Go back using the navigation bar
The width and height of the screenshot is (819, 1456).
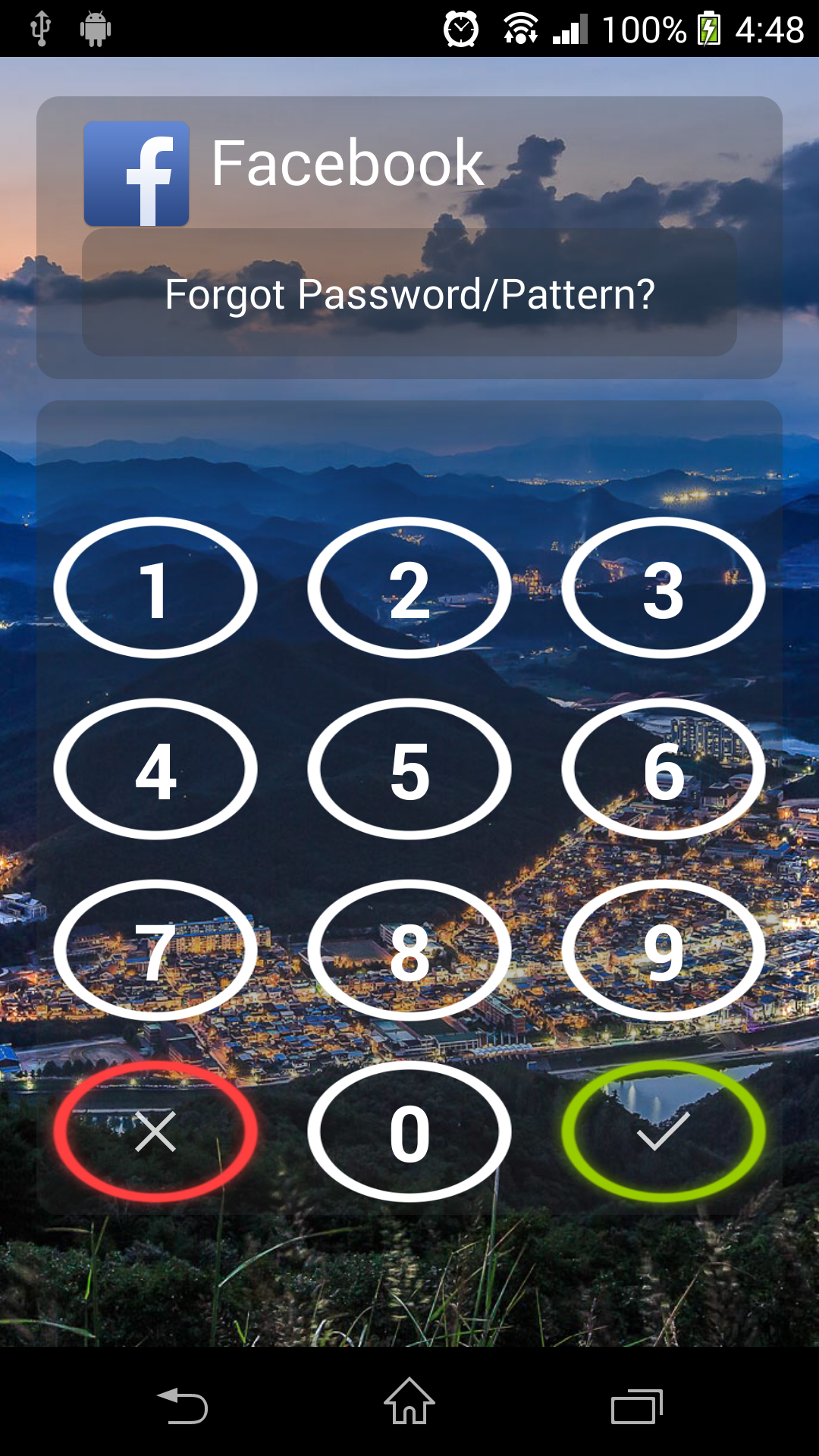(x=182, y=1405)
